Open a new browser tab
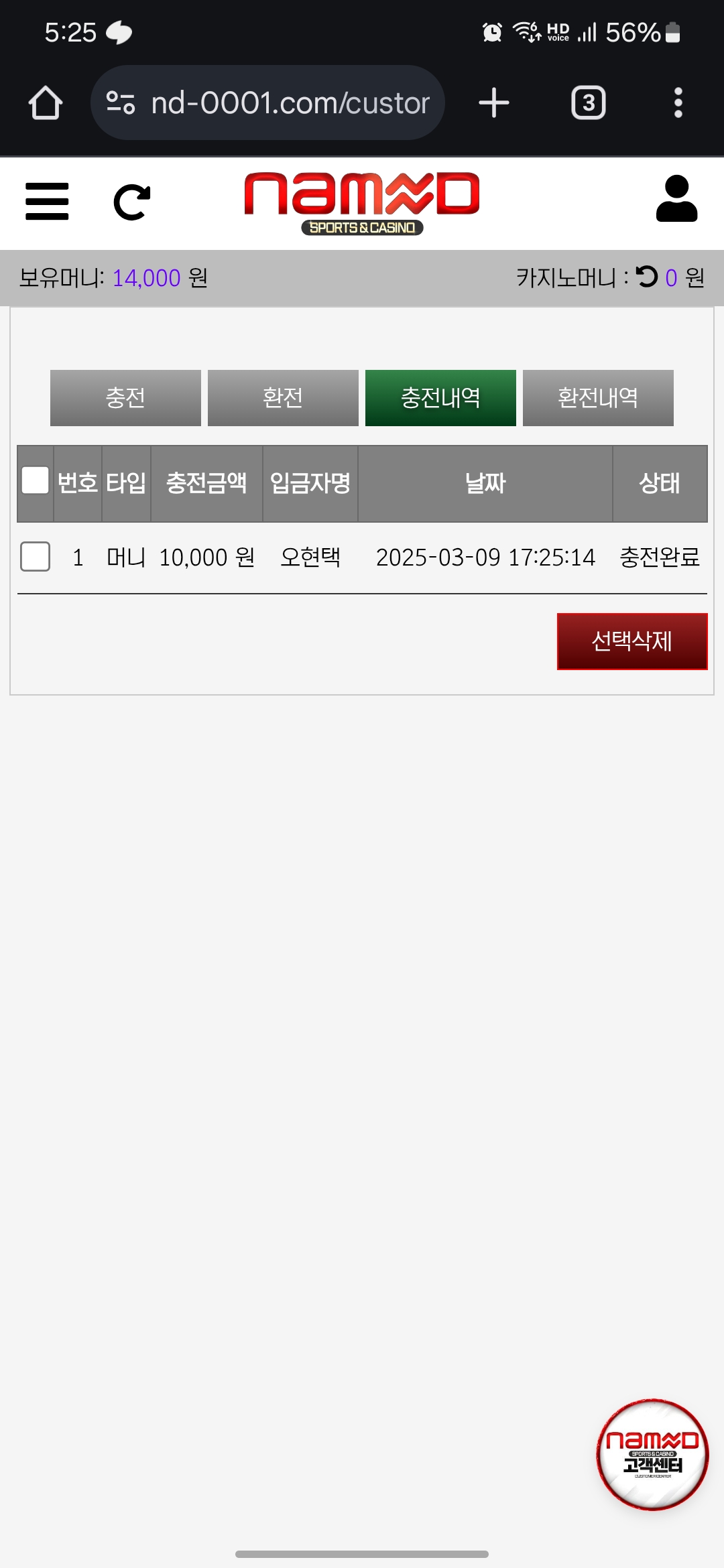 point(494,103)
